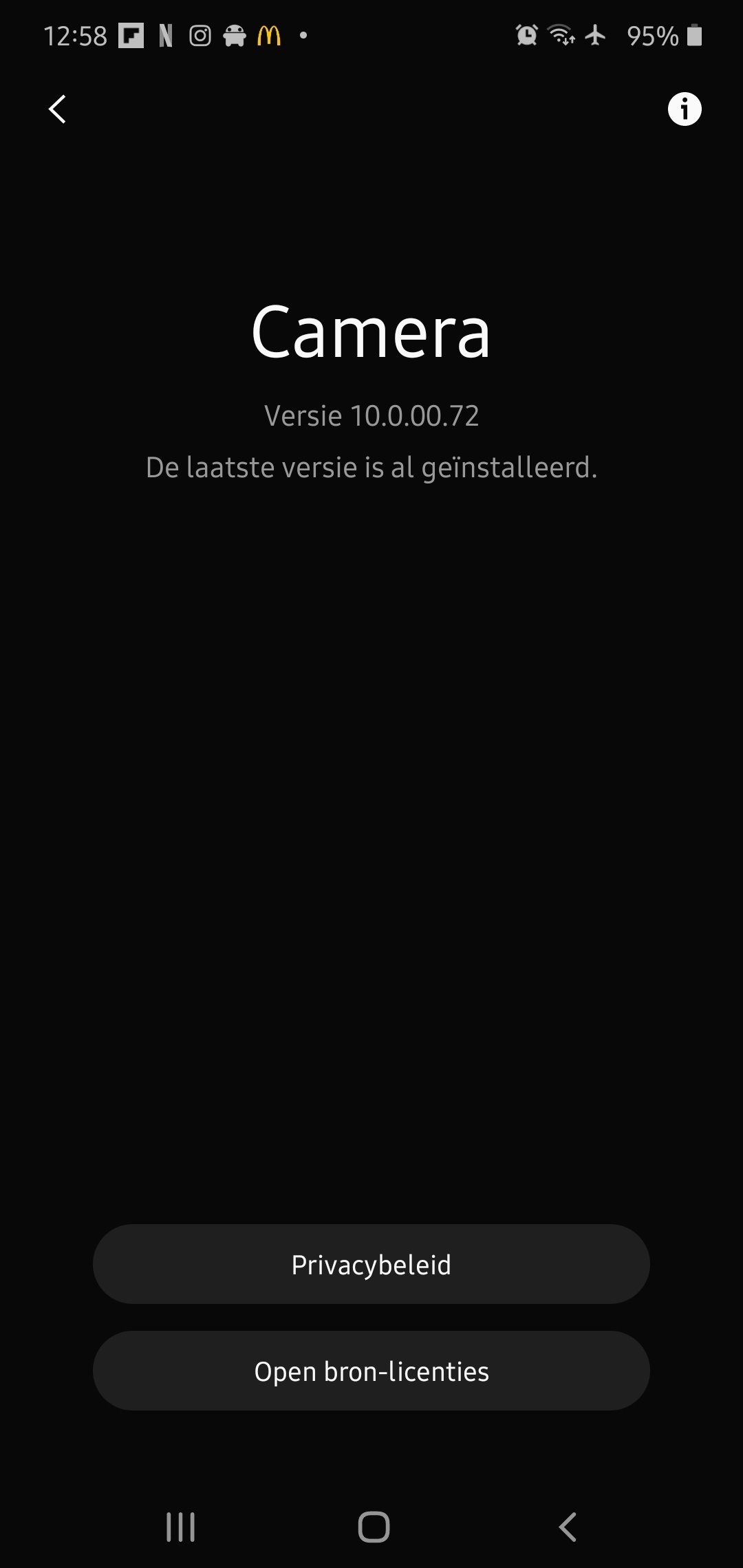The height and width of the screenshot is (1568, 743).
Task: Tap Open bron-licenties
Action: click(x=371, y=1371)
